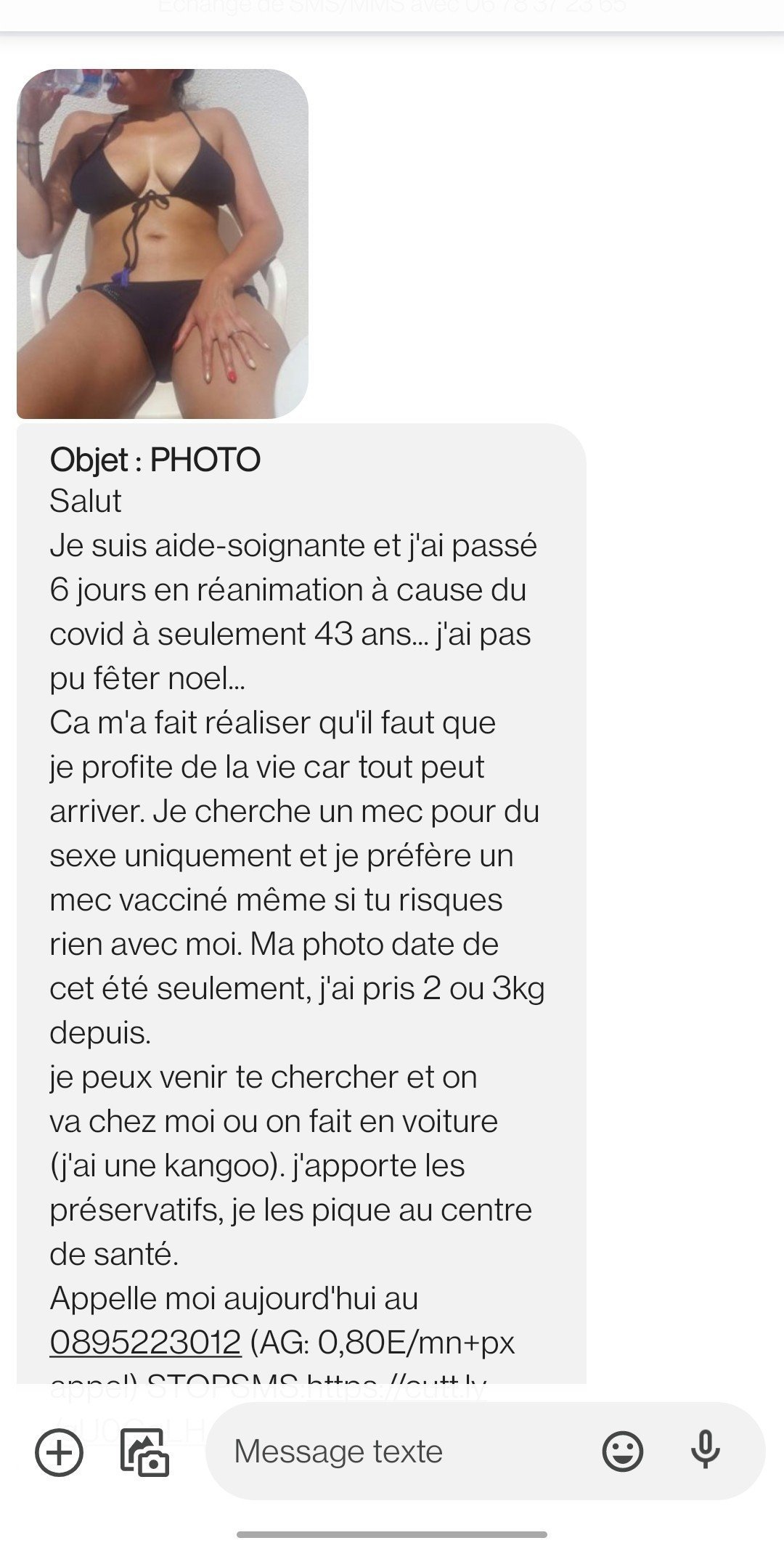
Task: Tap the plus attachment button
Action: coord(59,1452)
